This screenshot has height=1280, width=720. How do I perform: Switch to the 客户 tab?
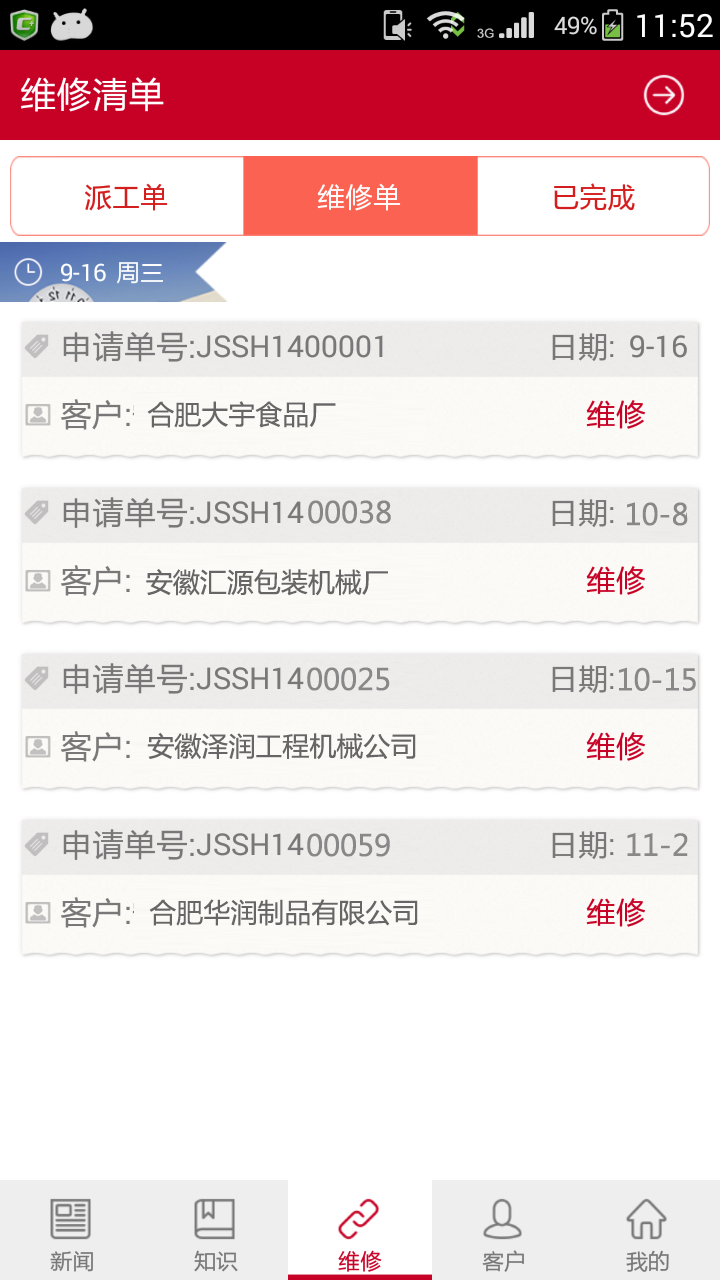503,1232
